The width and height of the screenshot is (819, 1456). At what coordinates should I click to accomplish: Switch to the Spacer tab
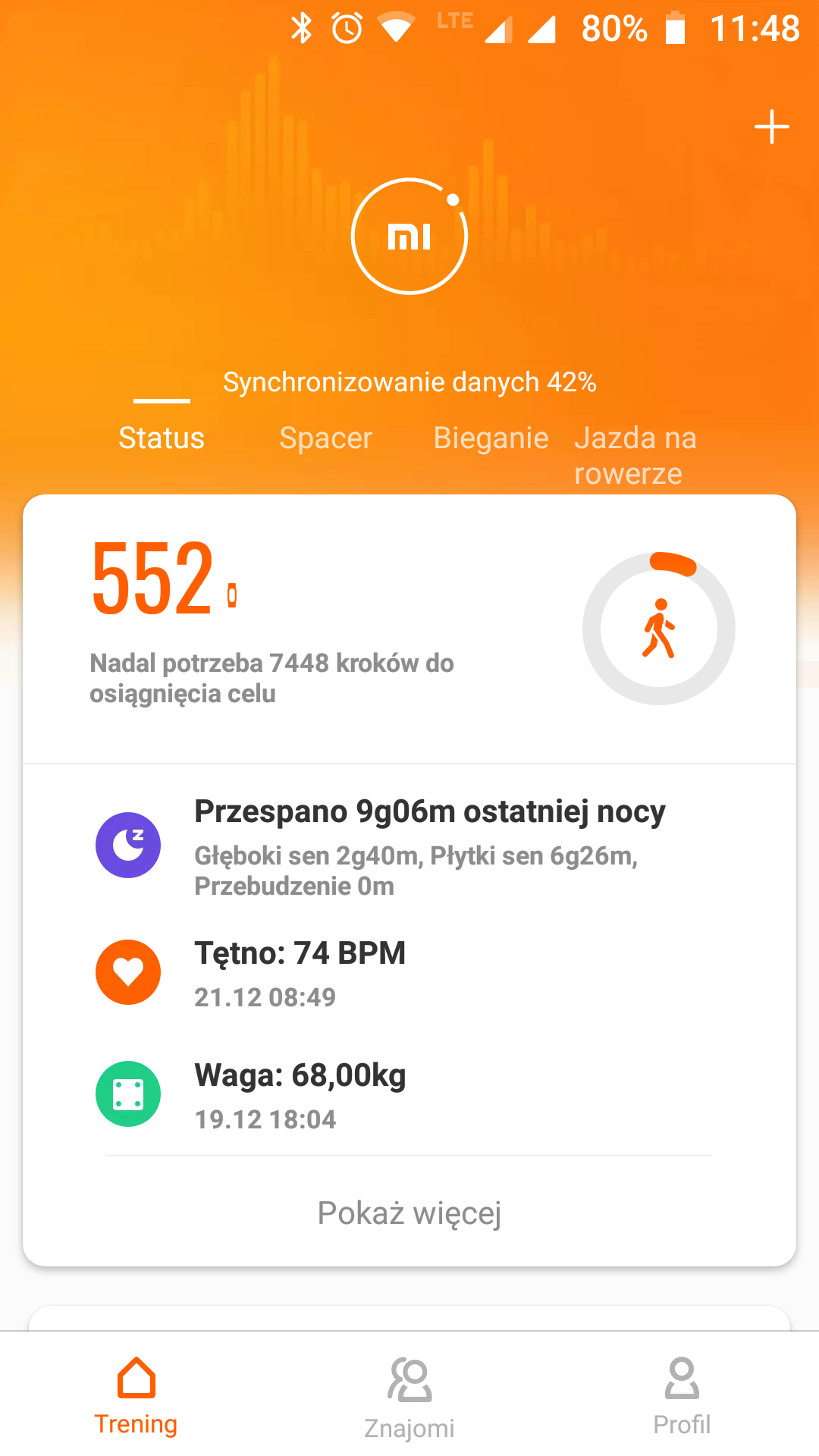tap(326, 438)
